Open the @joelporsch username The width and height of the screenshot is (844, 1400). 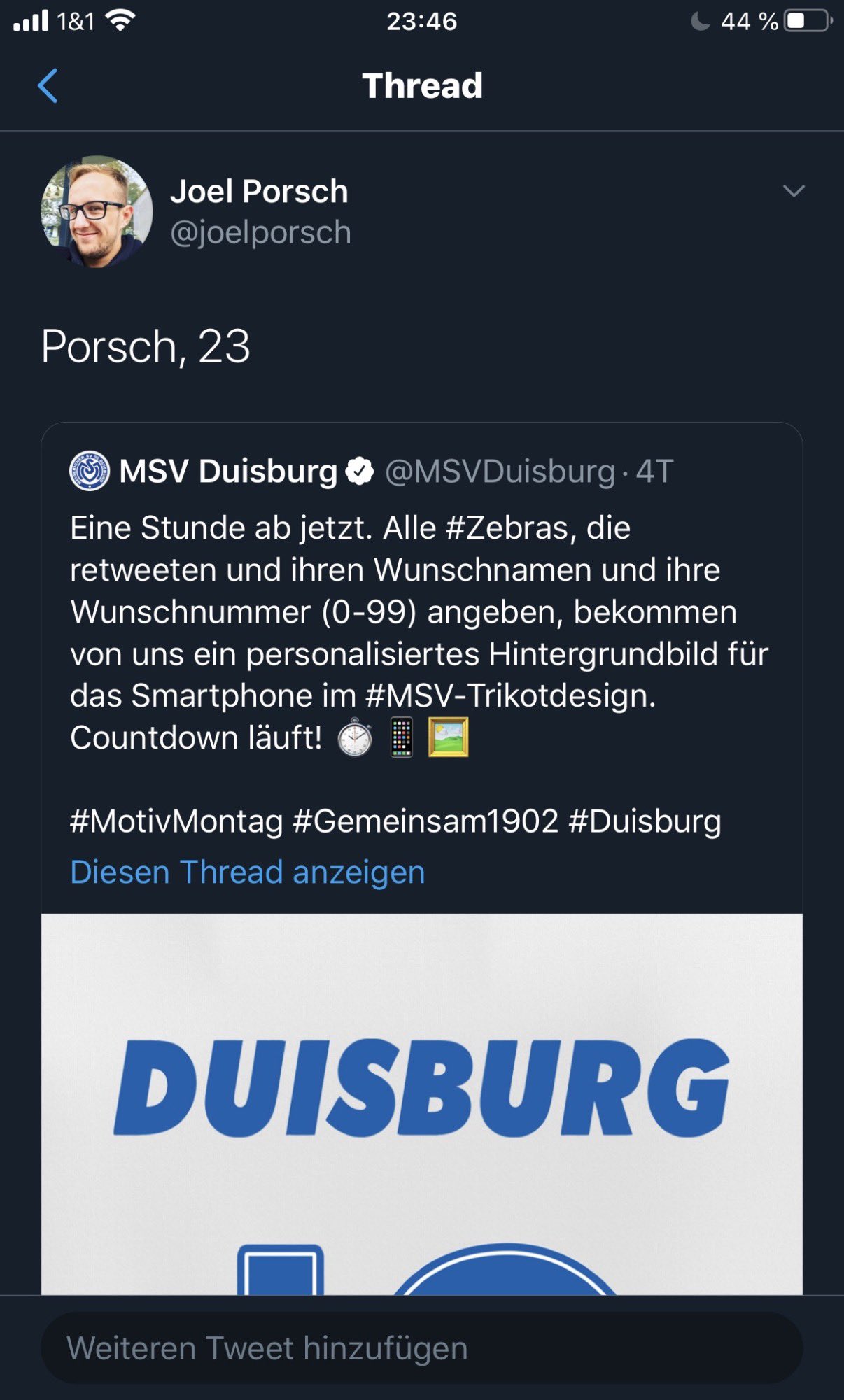click(x=260, y=232)
